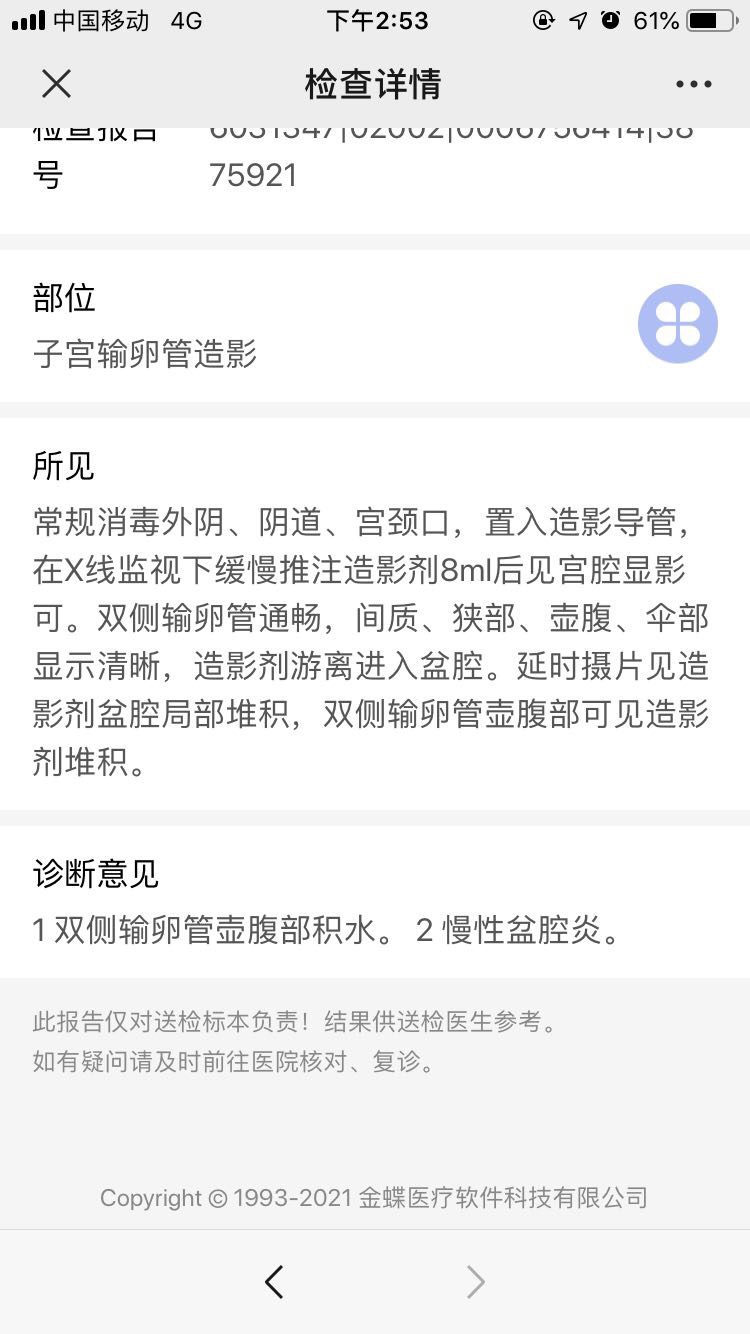This screenshot has height=1334, width=750.
Task: Select the 检查详情 title bar
Action: pos(375,84)
